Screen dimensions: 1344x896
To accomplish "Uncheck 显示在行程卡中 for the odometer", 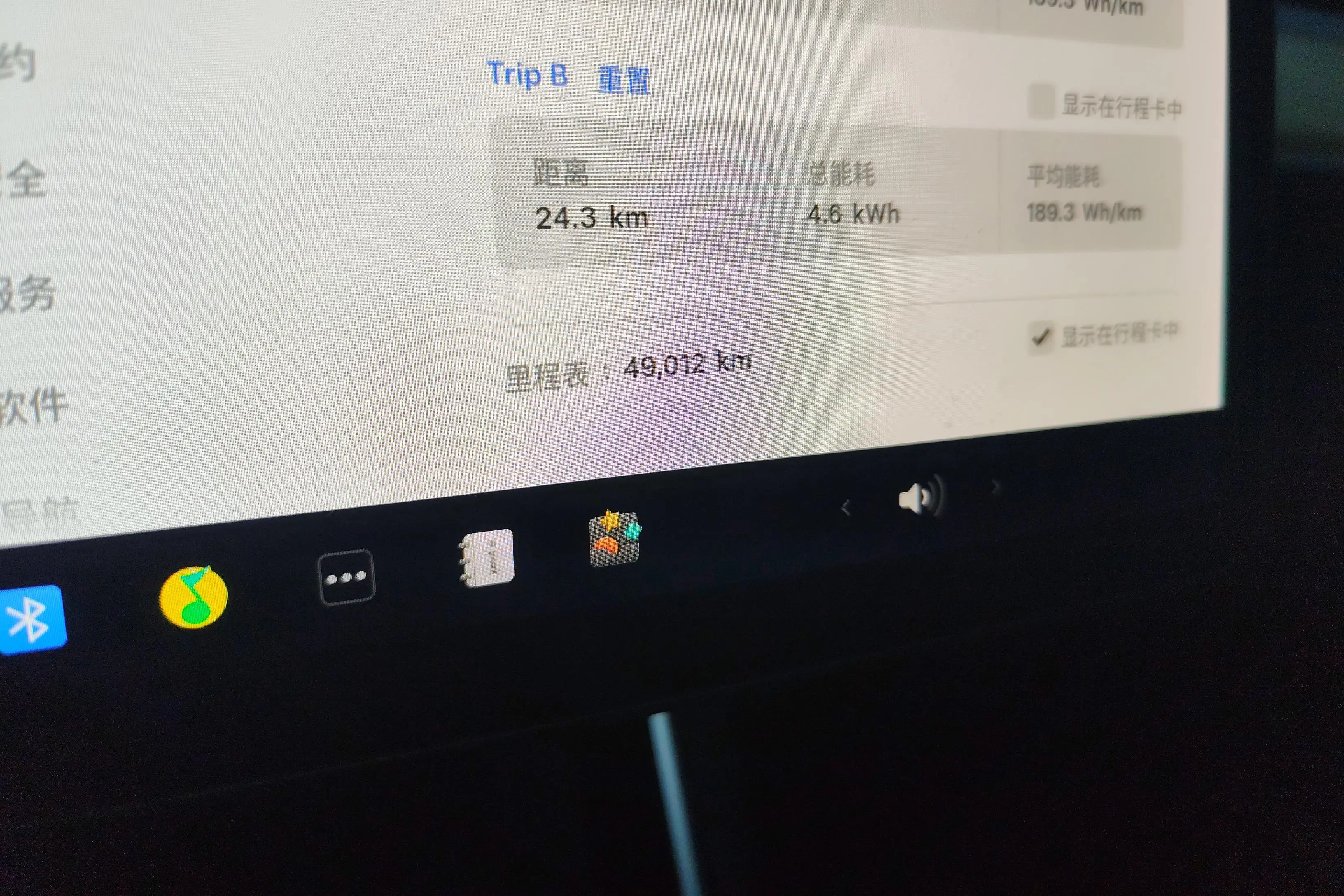I will coord(1041,337).
